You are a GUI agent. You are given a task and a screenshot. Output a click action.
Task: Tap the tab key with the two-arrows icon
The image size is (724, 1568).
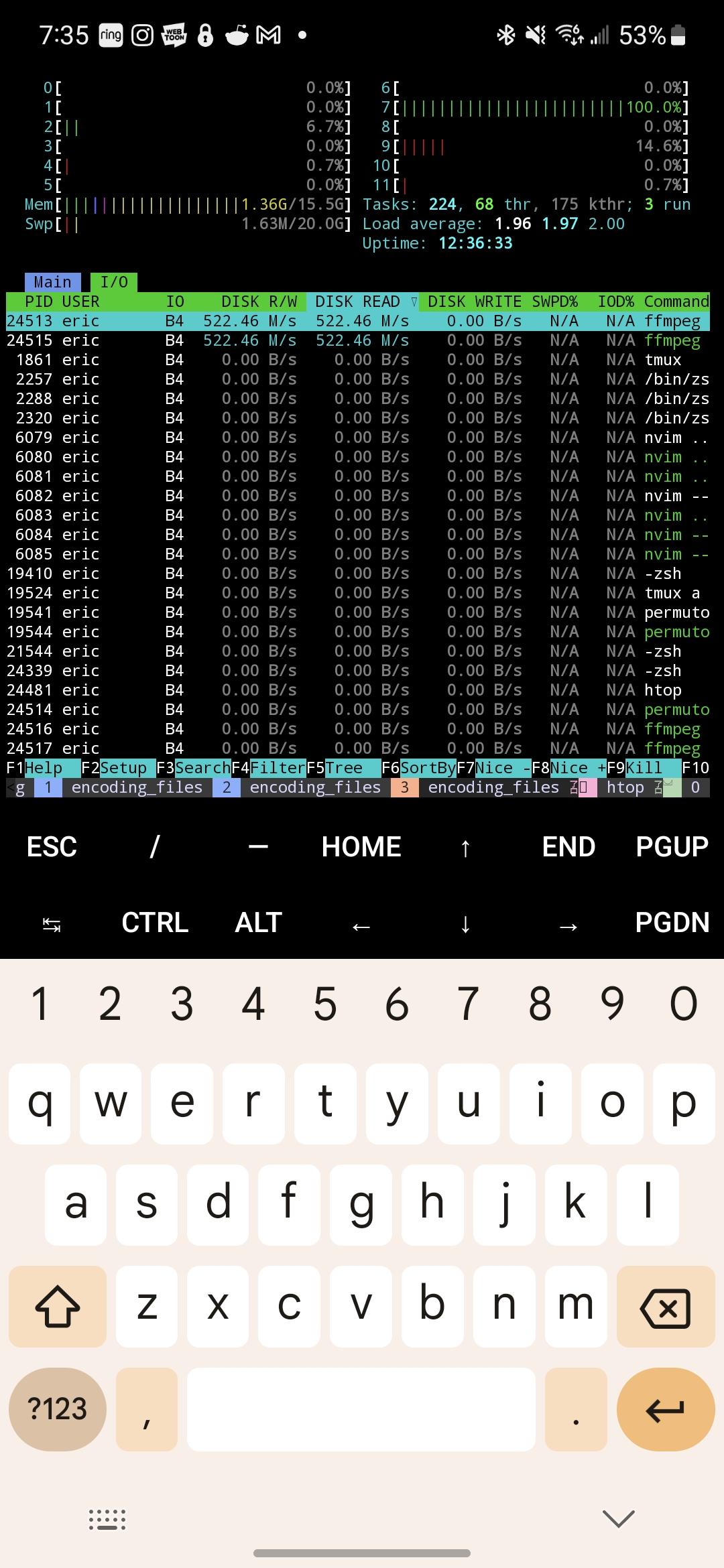(x=52, y=925)
